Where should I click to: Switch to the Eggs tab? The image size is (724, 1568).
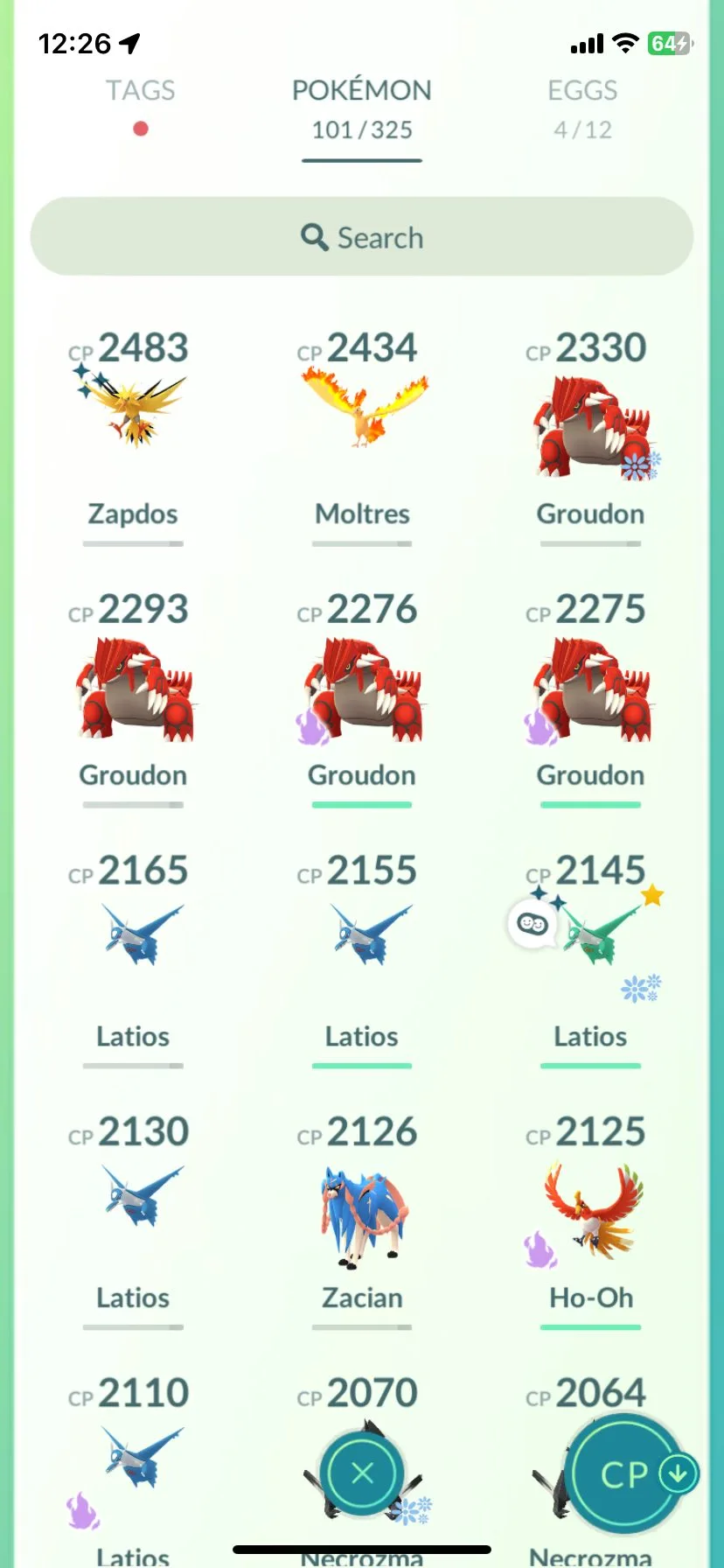pos(582,91)
